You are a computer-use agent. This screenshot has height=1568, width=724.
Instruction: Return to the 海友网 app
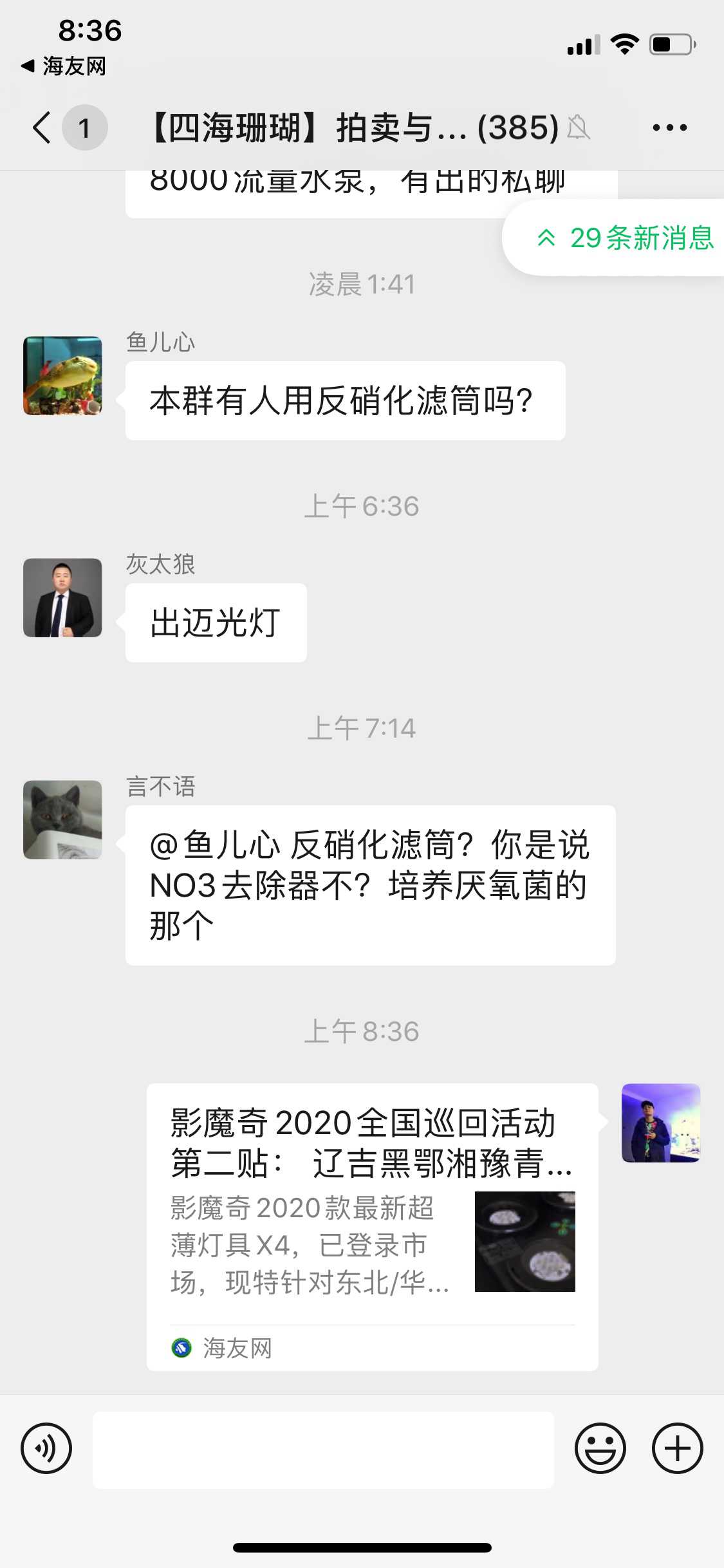point(63,66)
